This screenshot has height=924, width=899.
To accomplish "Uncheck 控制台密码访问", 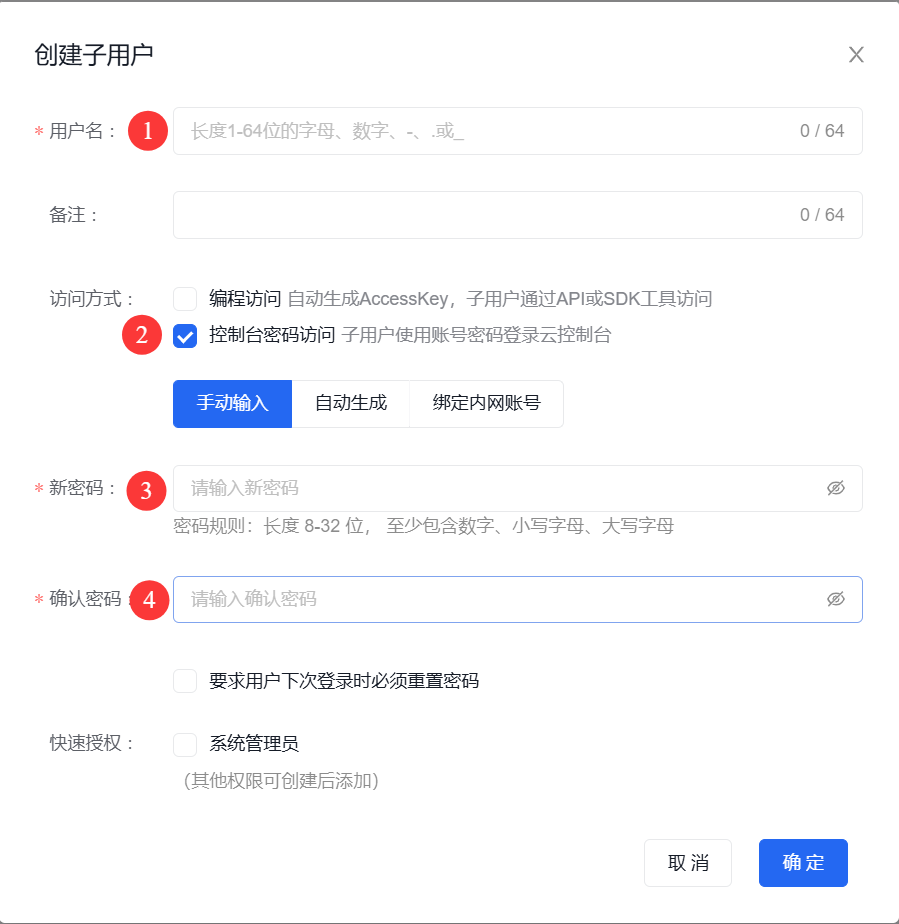I will point(185,336).
